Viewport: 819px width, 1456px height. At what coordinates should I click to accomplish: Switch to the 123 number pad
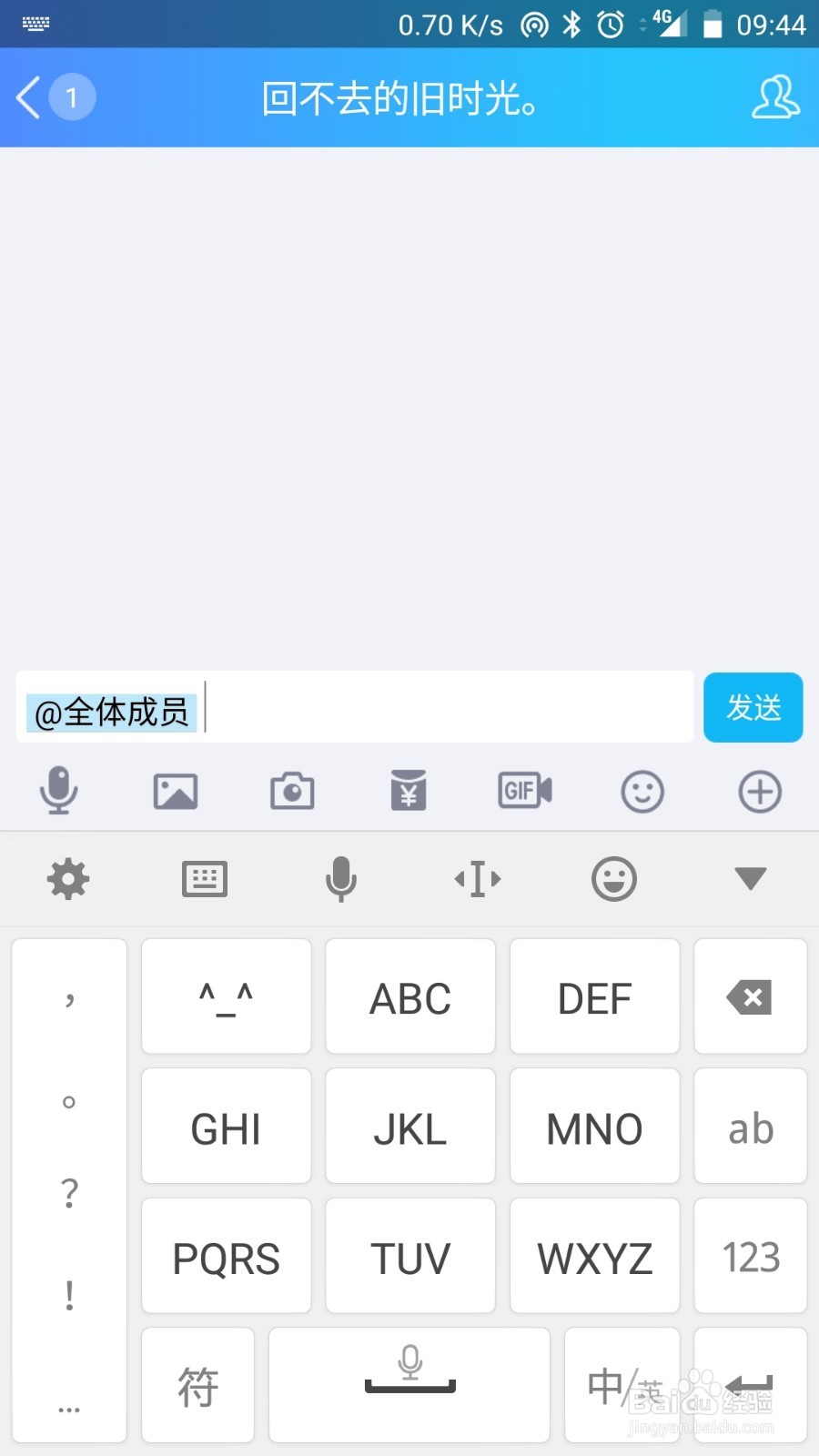750,1256
